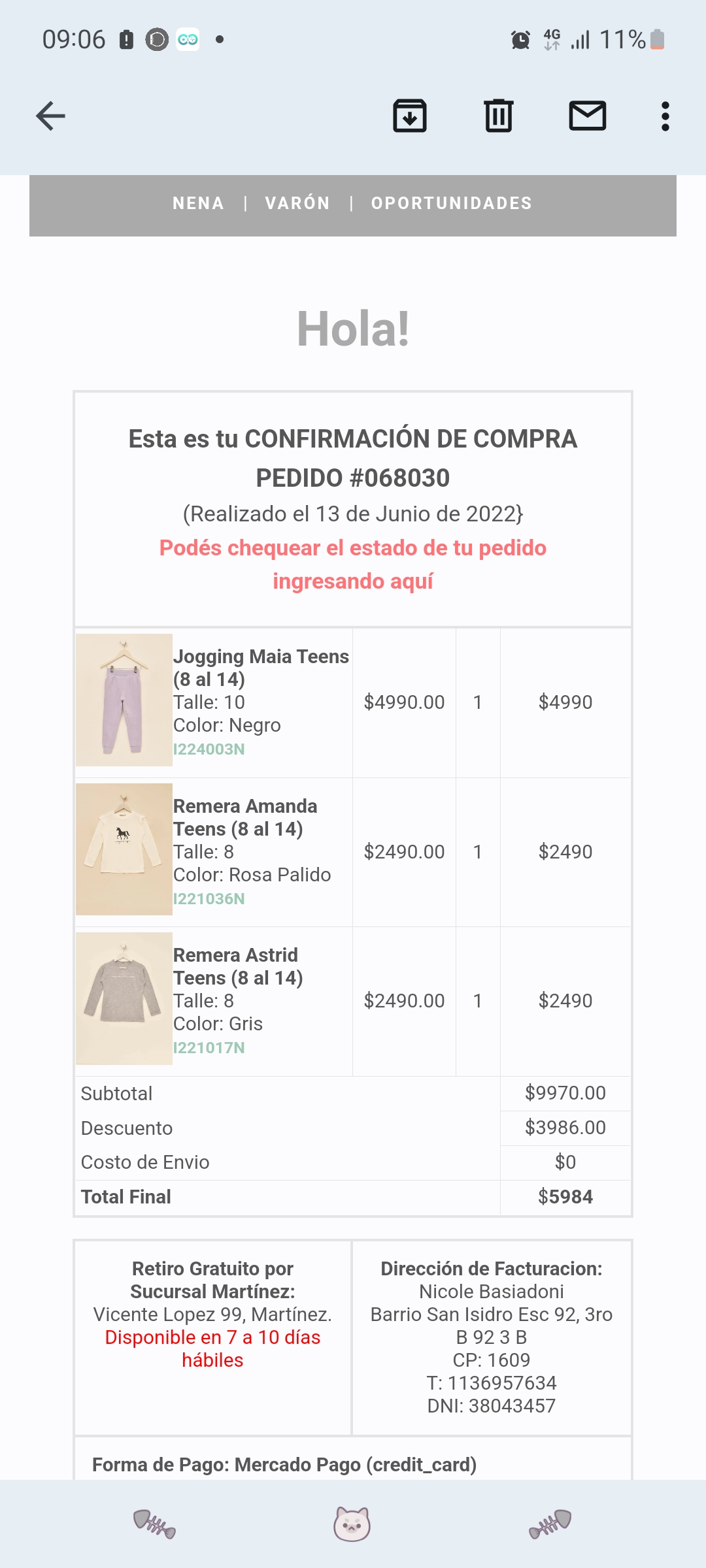Go back to the inbox
The height and width of the screenshot is (1568, 706).
[50, 116]
